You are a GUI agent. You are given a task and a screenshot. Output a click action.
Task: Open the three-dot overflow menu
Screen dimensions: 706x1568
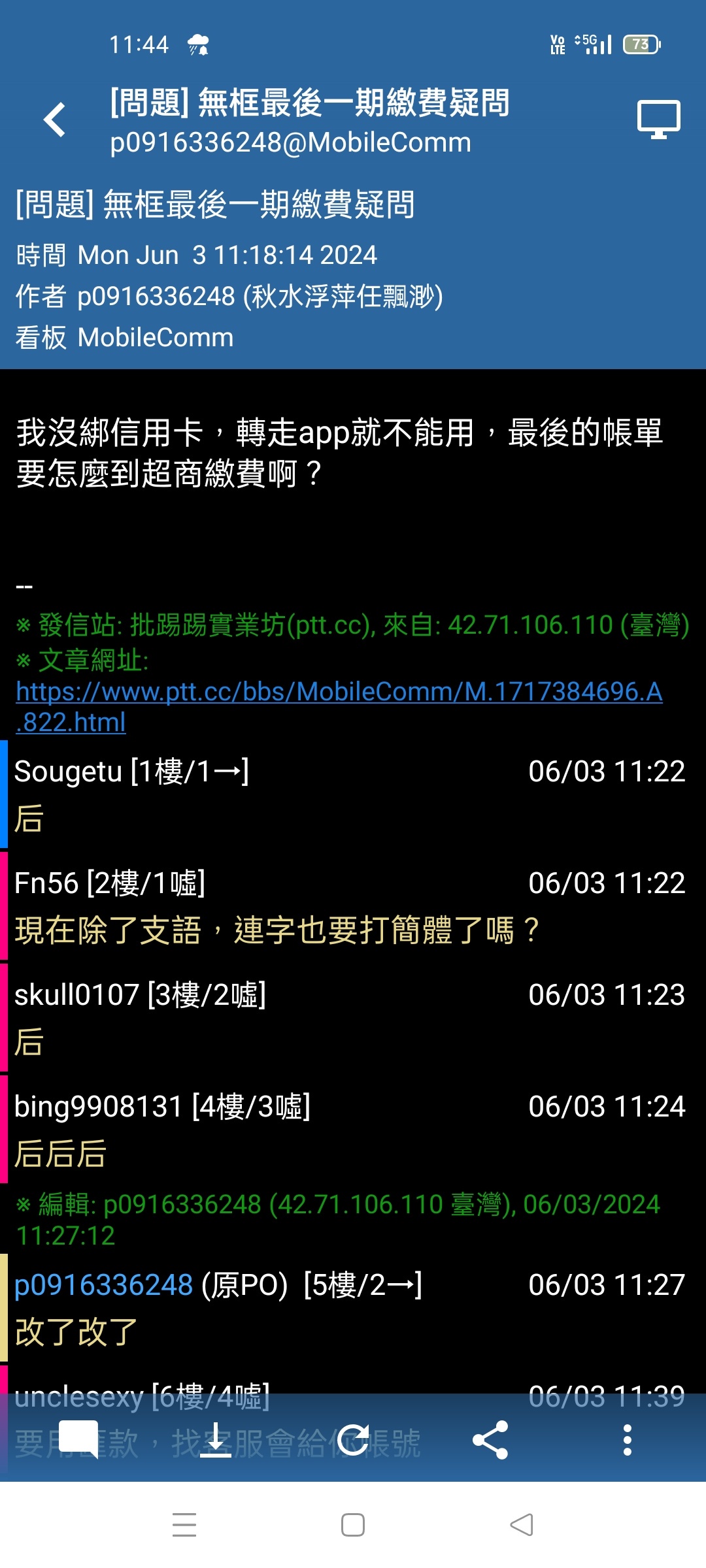[627, 1440]
